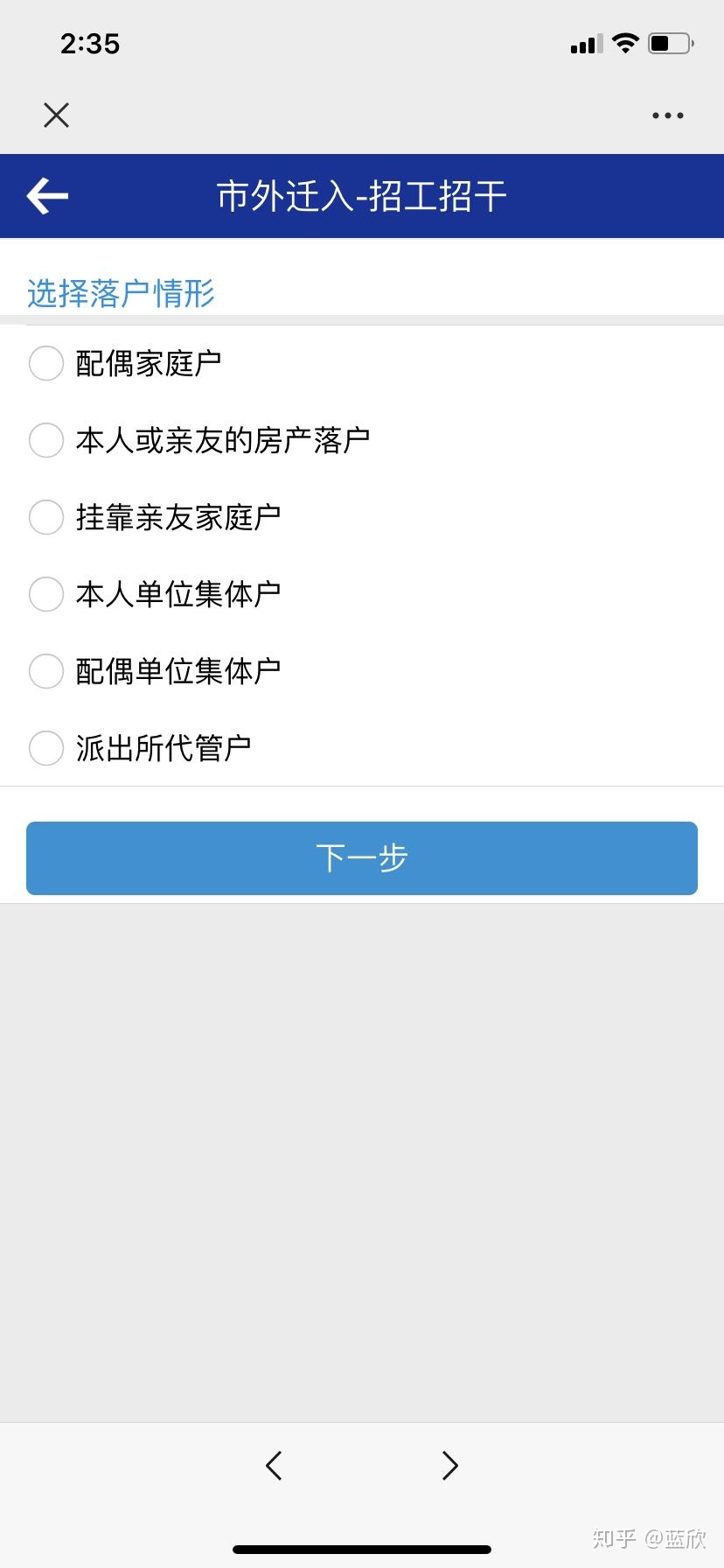
Task: Go back using the white arrow
Action: (x=47, y=196)
